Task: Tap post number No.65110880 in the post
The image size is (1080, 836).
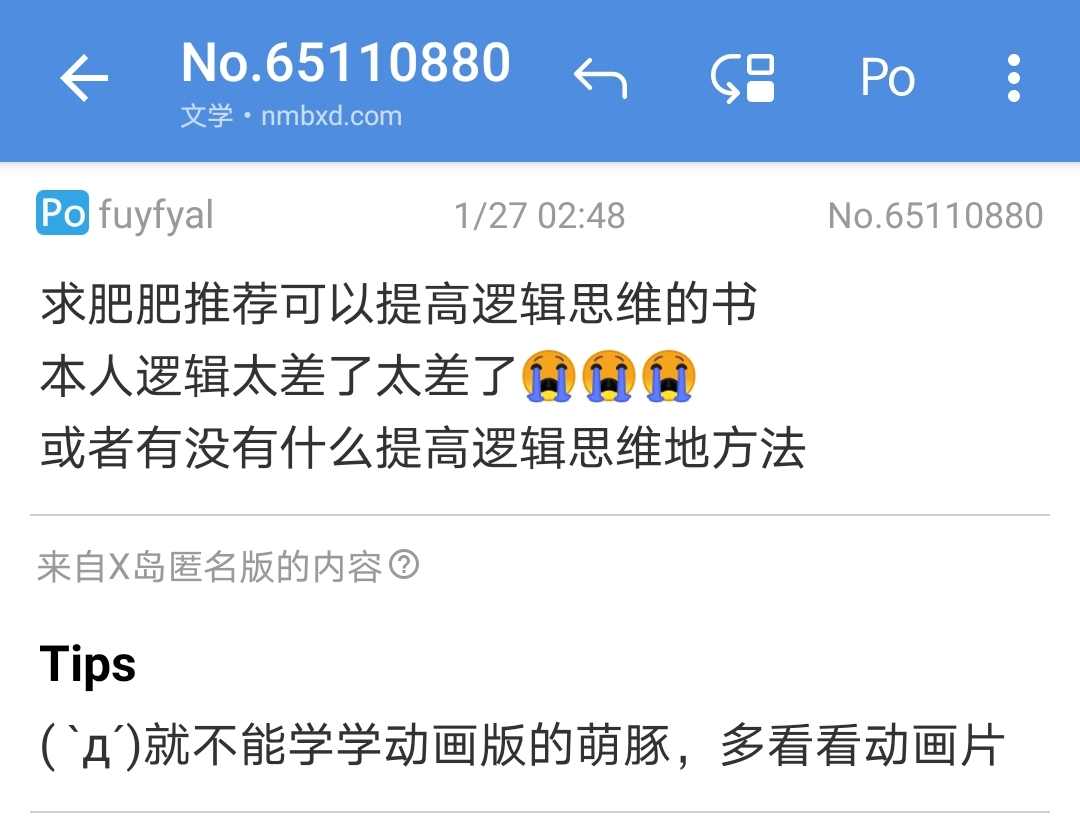Action: (x=935, y=215)
